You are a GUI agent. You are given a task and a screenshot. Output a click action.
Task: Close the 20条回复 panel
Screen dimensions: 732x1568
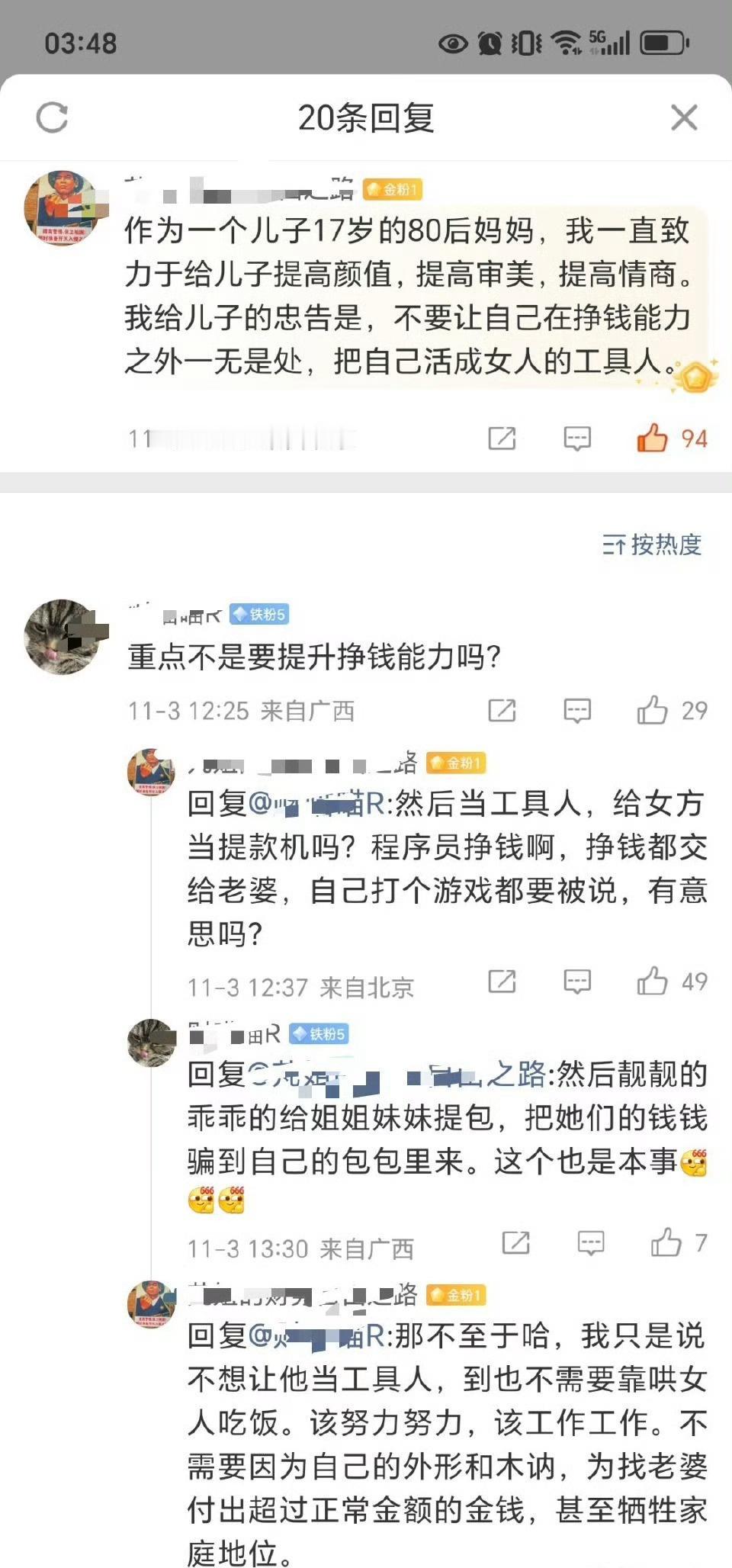click(x=685, y=117)
